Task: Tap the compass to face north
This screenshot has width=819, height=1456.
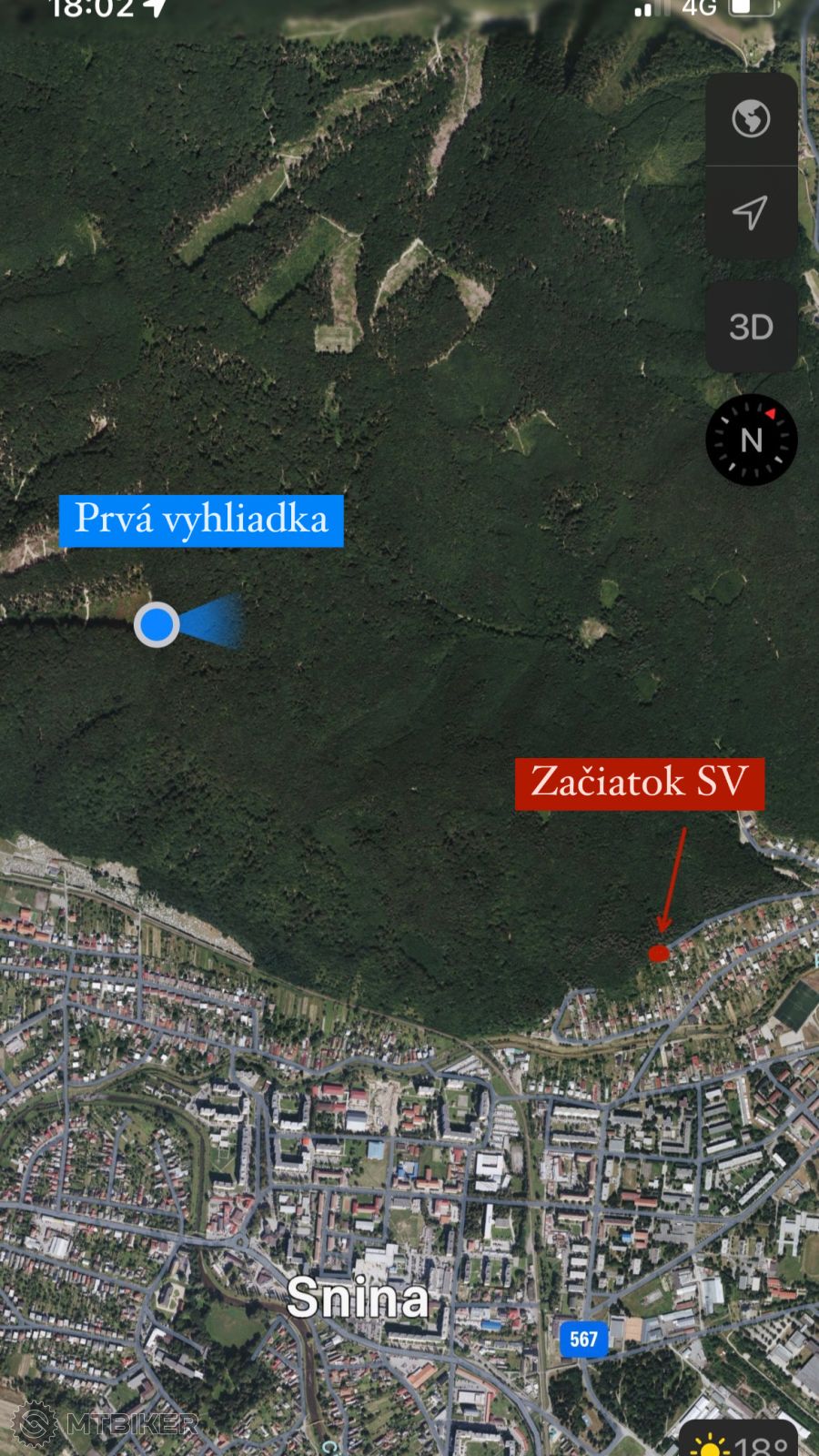Action: point(751,440)
